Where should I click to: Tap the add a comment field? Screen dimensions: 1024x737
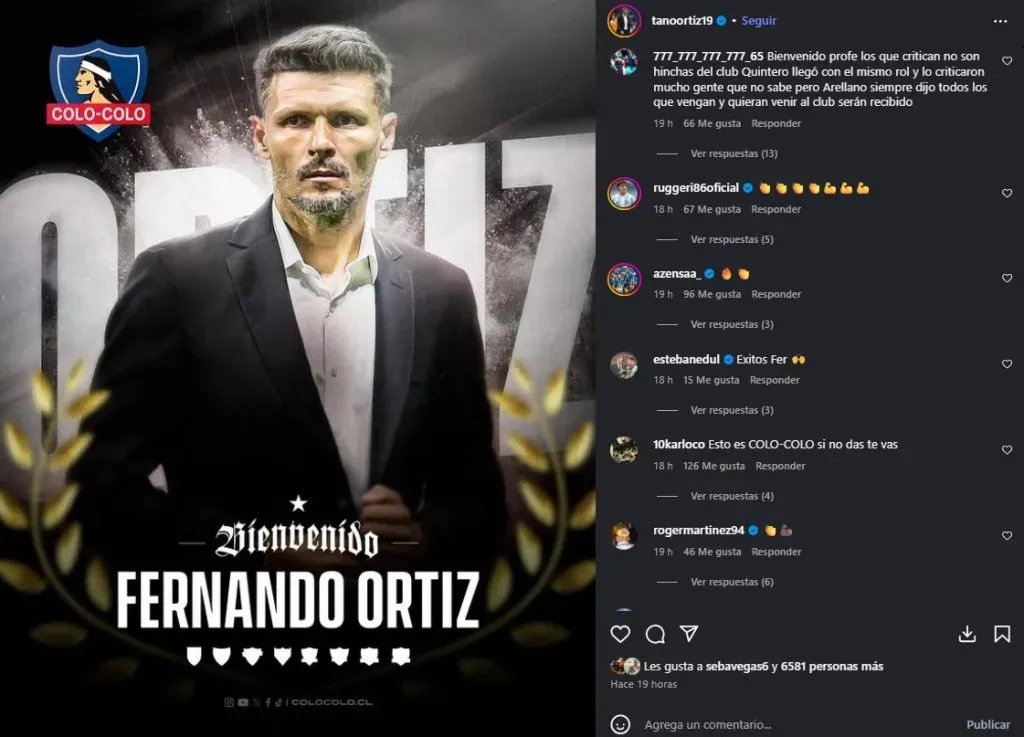tap(790, 724)
